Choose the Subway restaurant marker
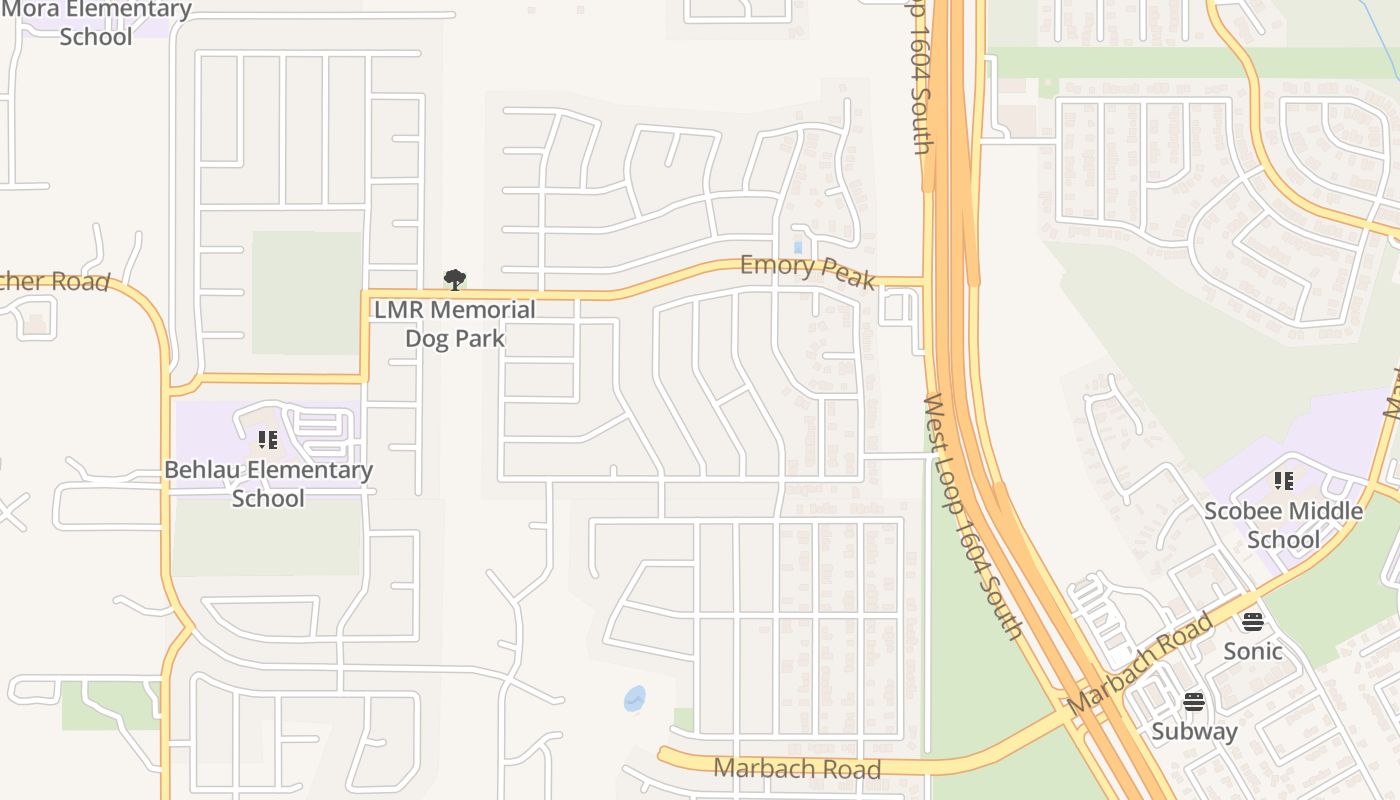Viewport: 1400px width, 800px height. click(1194, 702)
